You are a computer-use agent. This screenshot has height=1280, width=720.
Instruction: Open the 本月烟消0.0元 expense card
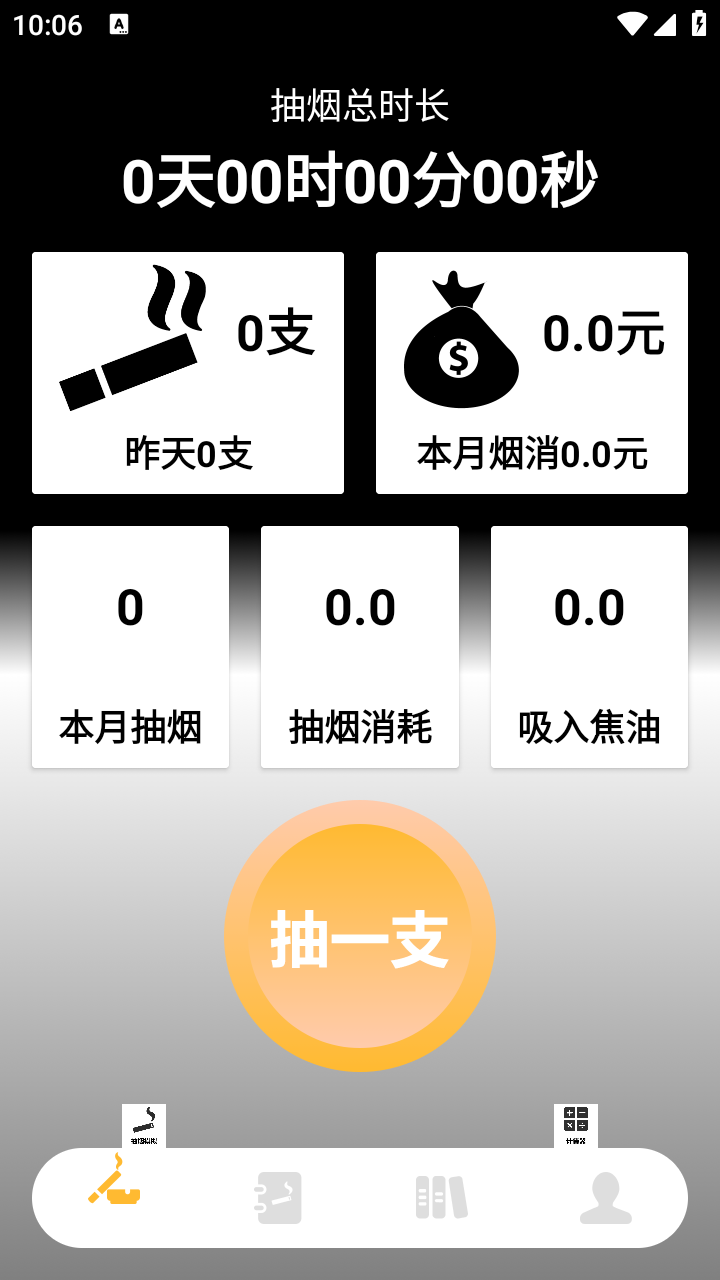pyautogui.click(x=531, y=372)
